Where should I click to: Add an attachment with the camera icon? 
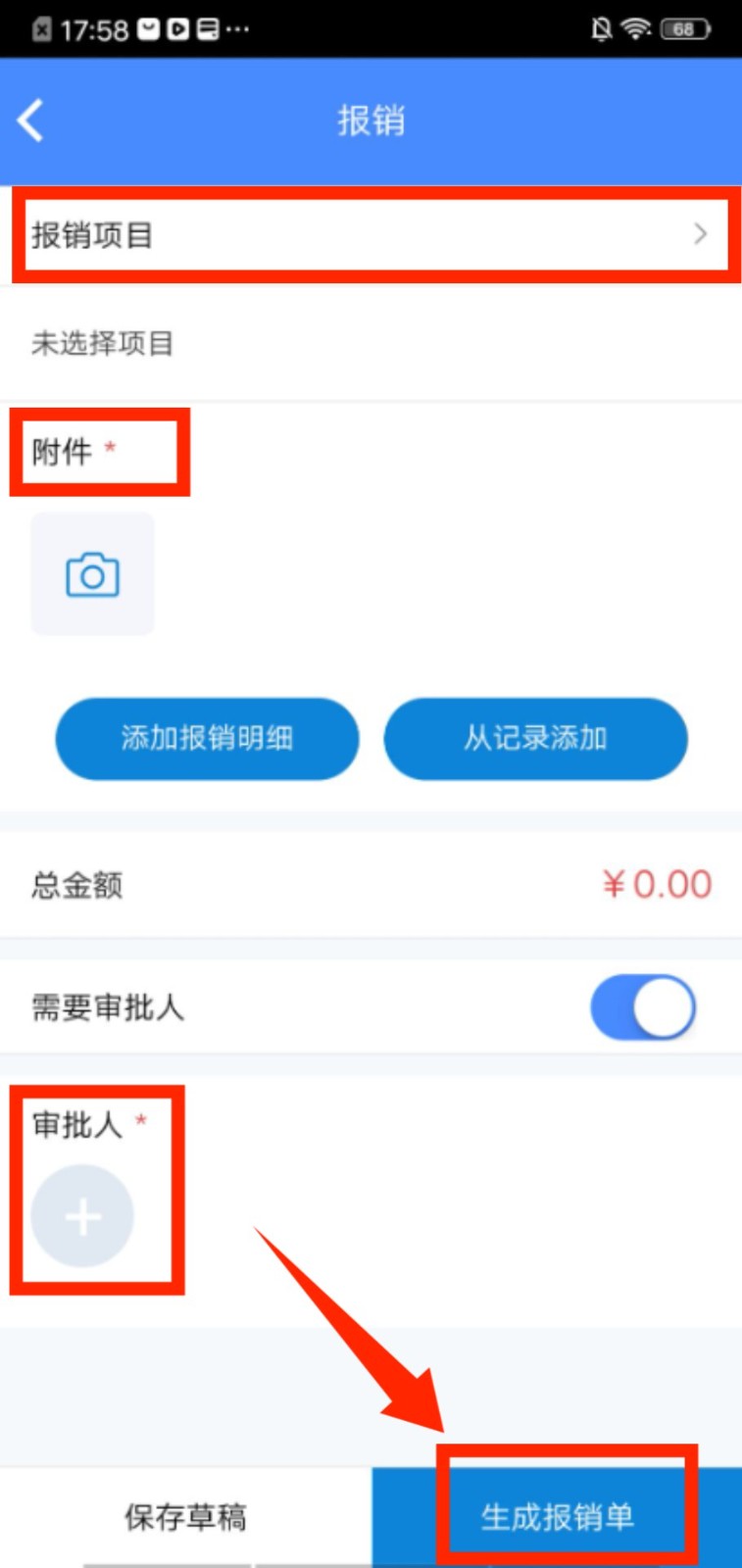tap(92, 575)
